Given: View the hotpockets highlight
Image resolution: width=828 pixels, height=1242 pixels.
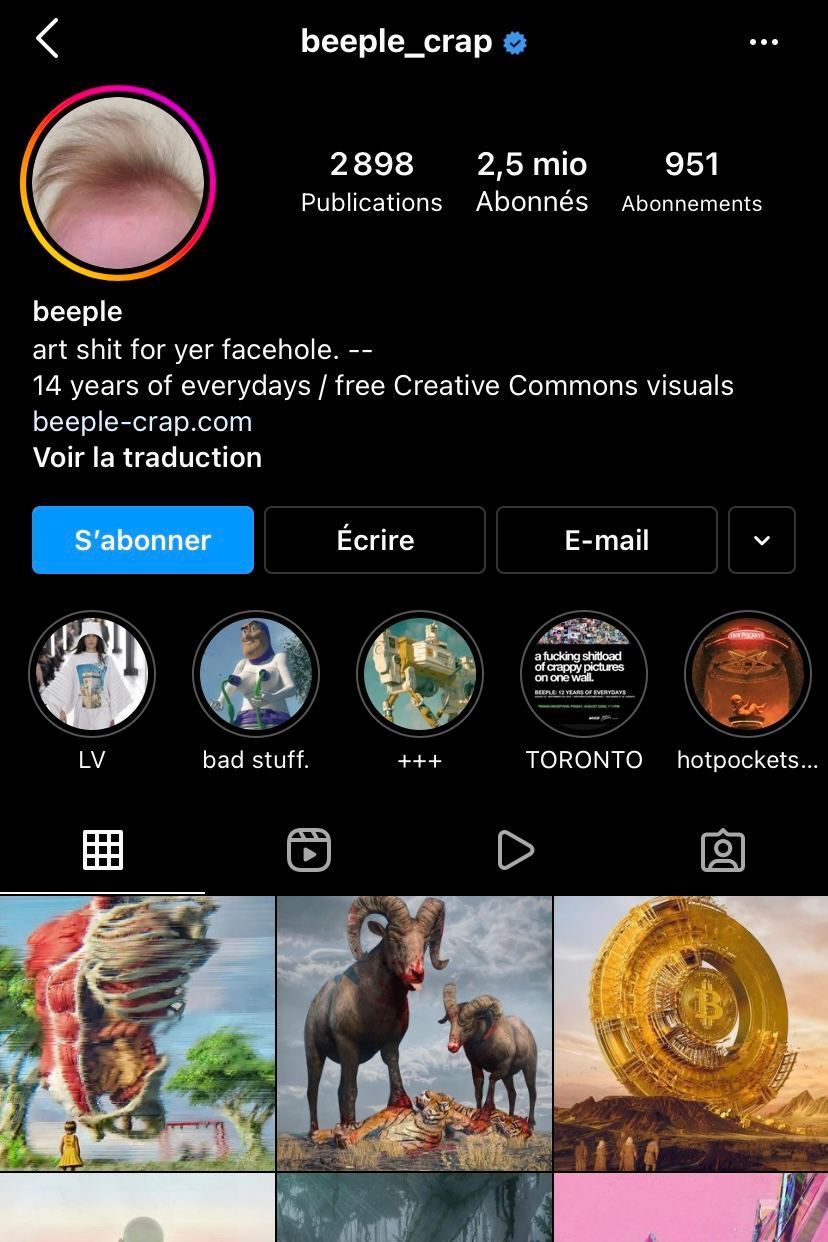Looking at the screenshot, I should (x=747, y=674).
